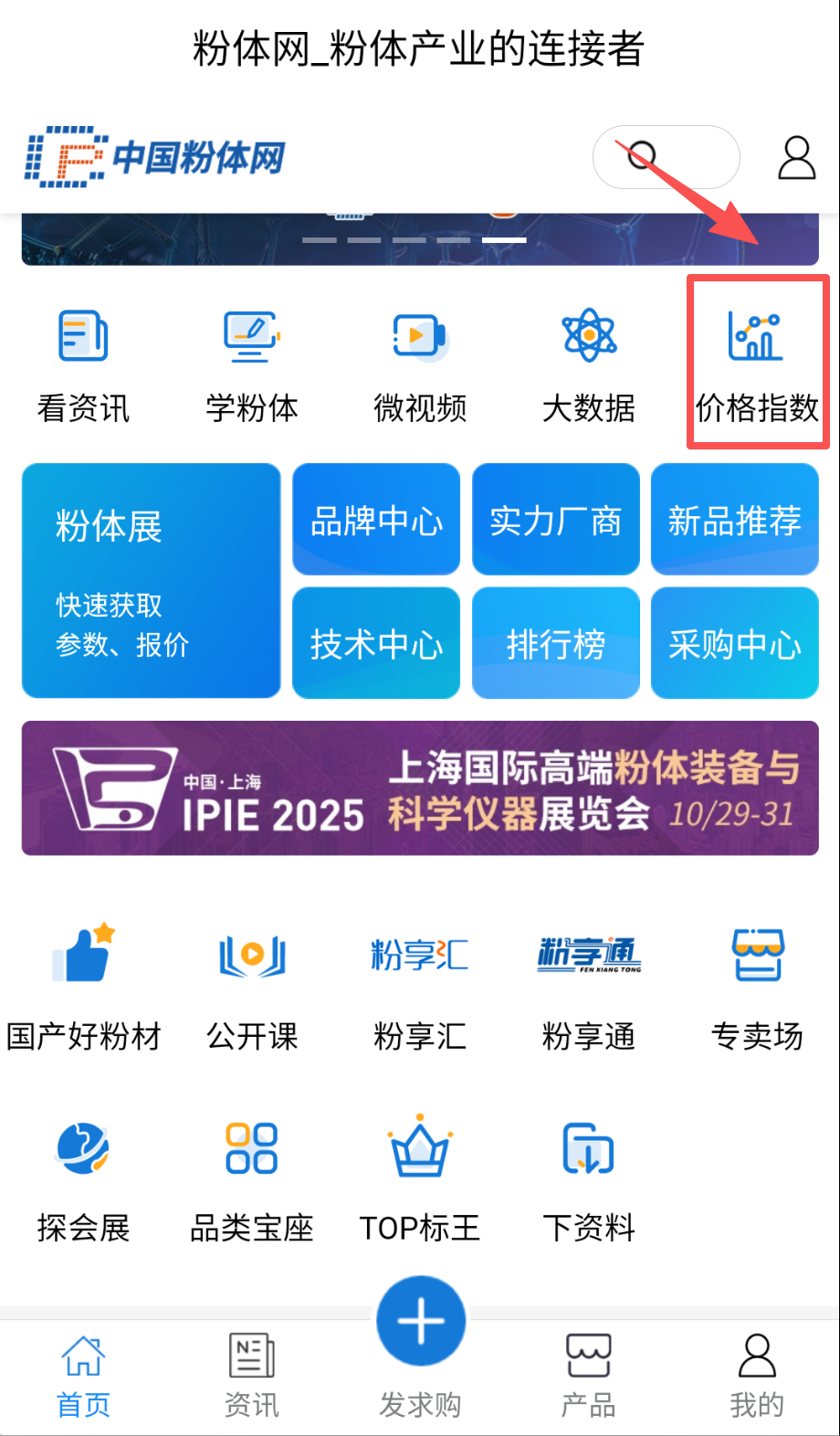Switch to the 产品 tab
The height and width of the screenshot is (1436, 840).
point(589,1374)
